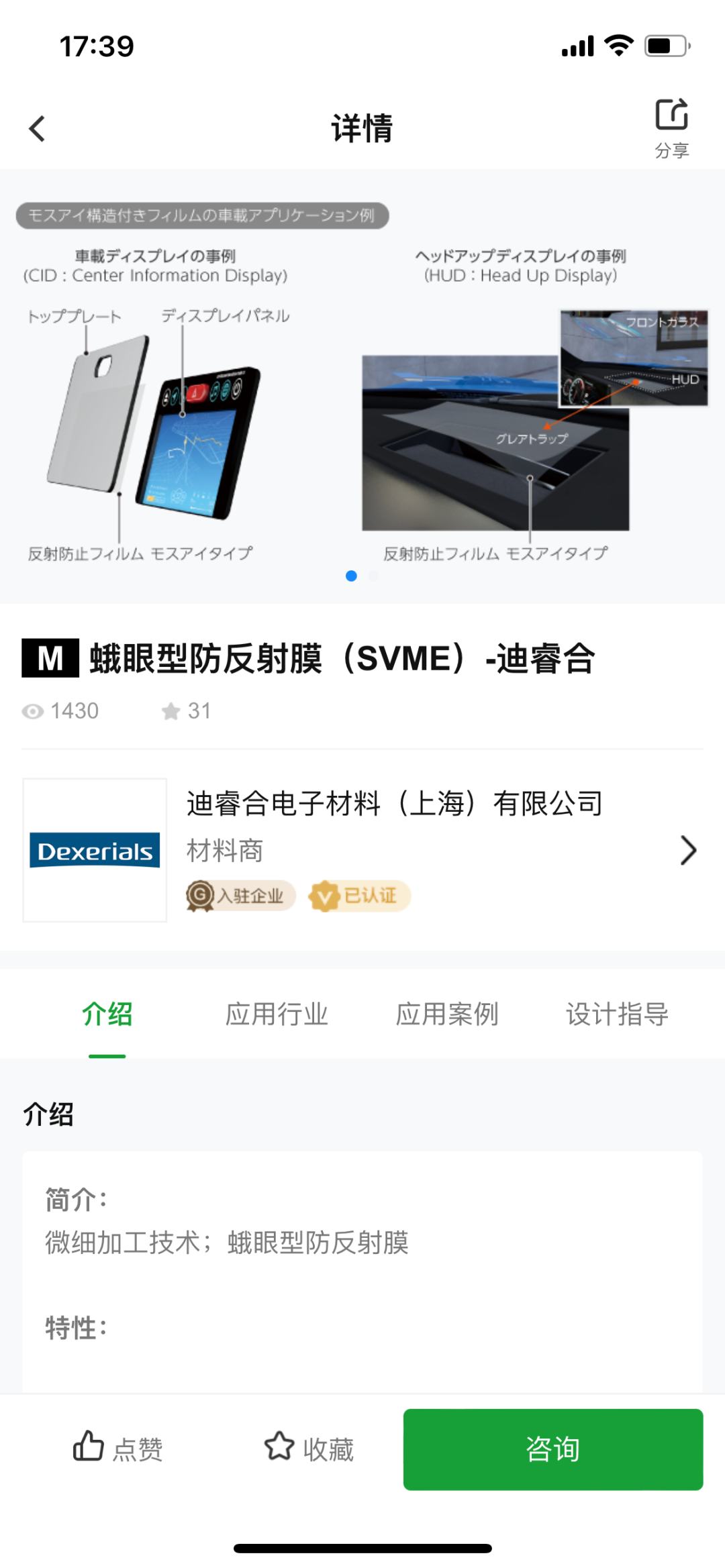Viewport: 725px width, 1568px height.
Task: Like this product with 点赞
Action: [118, 1449]
